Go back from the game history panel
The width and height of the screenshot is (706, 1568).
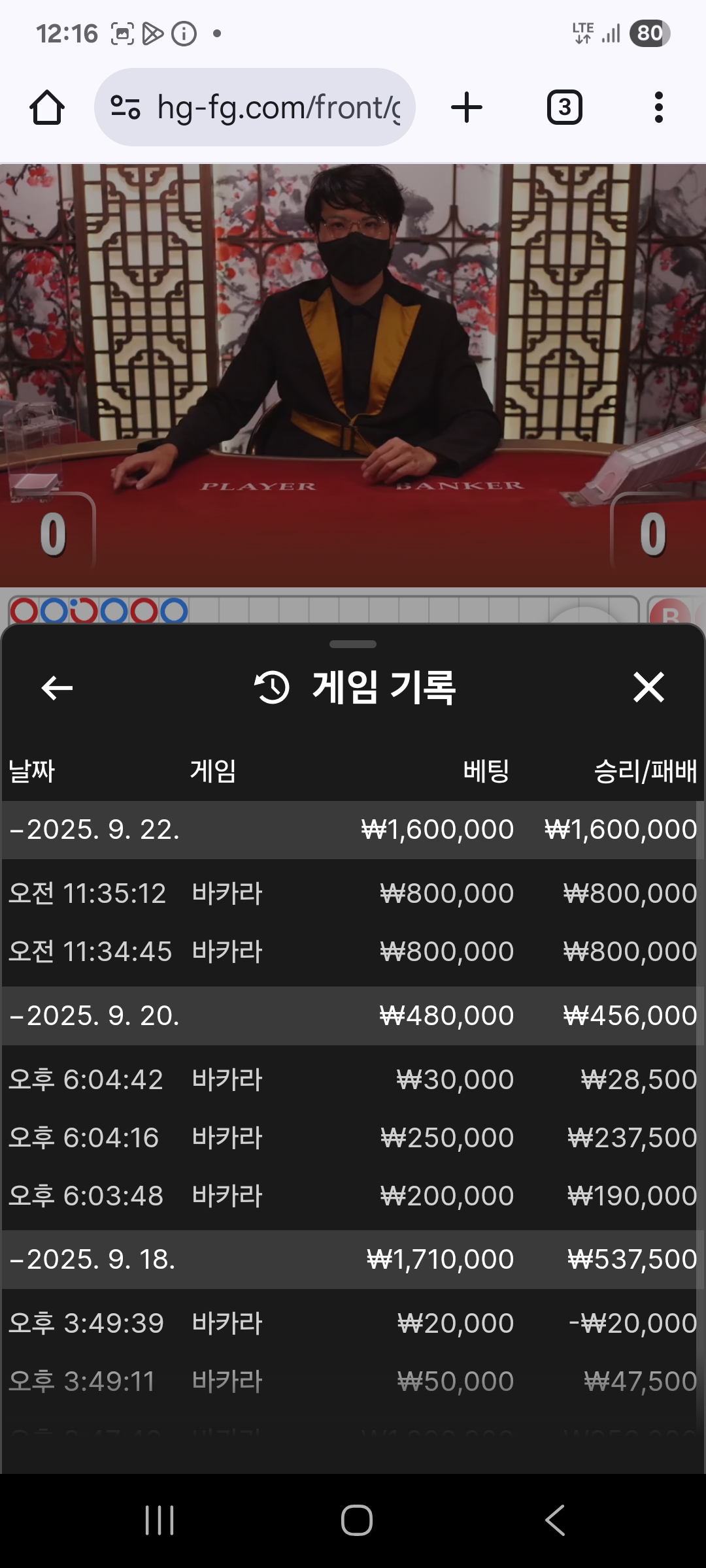(57, 687)
